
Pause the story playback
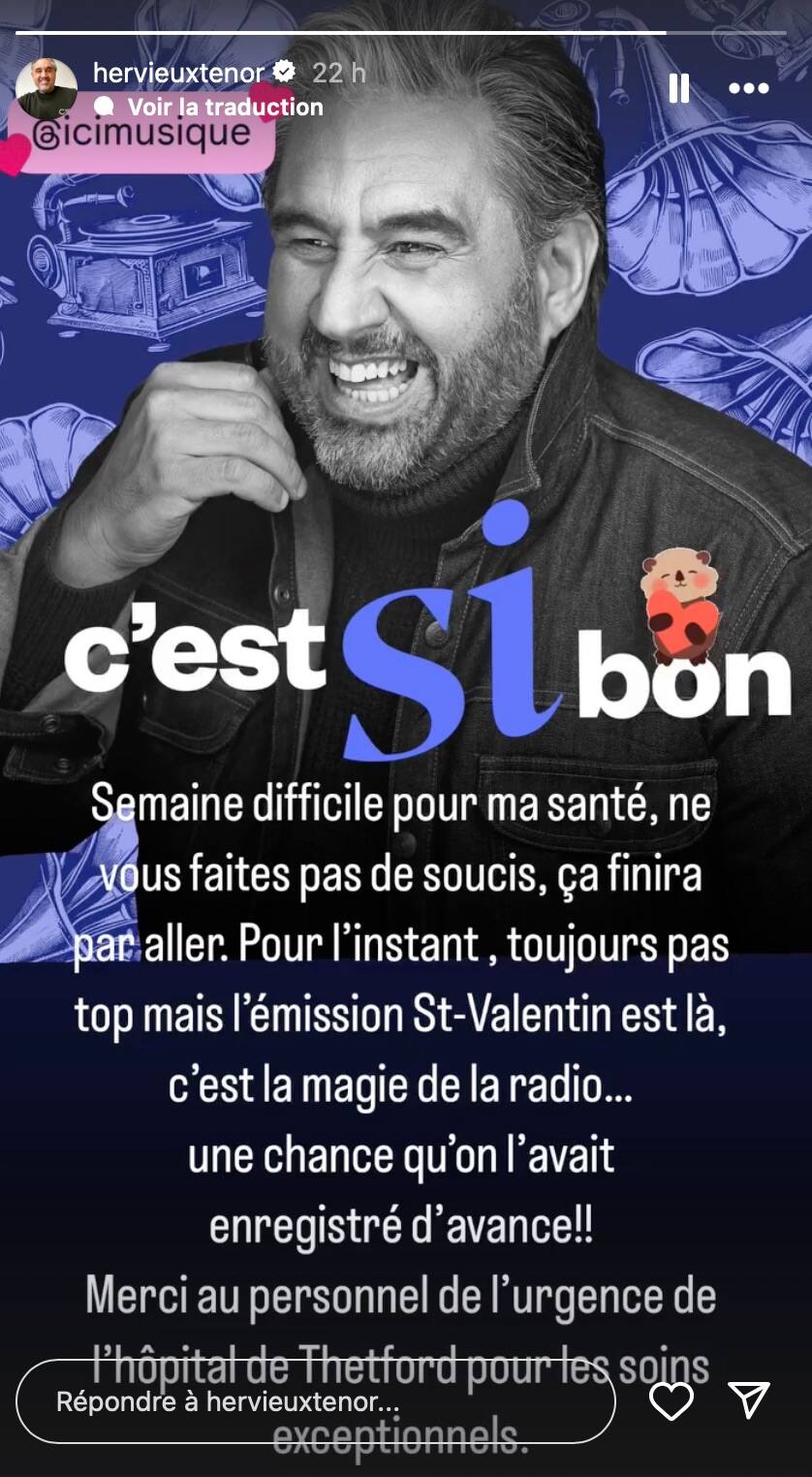[x=678, y=89]
